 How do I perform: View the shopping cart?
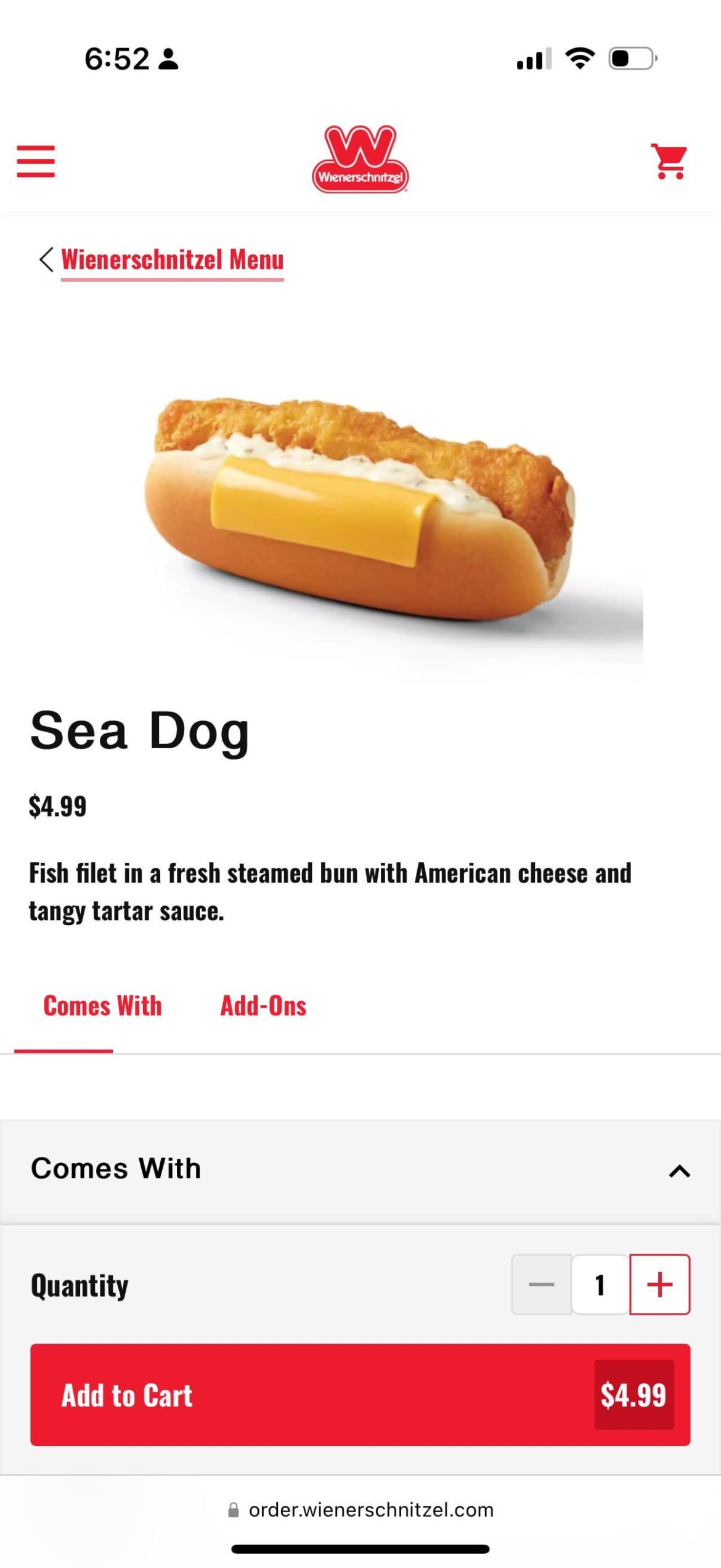670,160
